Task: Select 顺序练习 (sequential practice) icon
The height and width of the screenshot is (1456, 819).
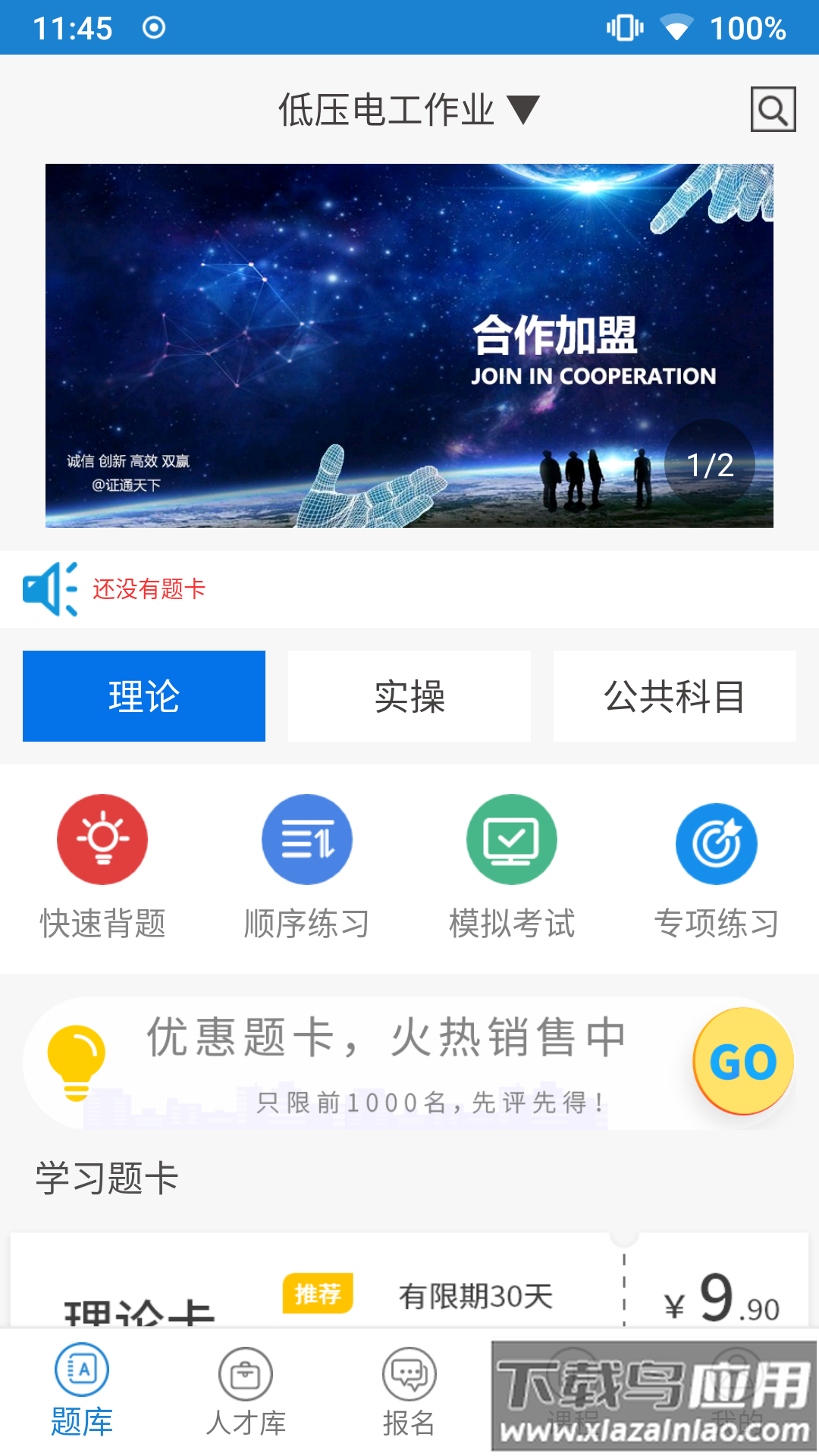Action: tap(306, 864)
